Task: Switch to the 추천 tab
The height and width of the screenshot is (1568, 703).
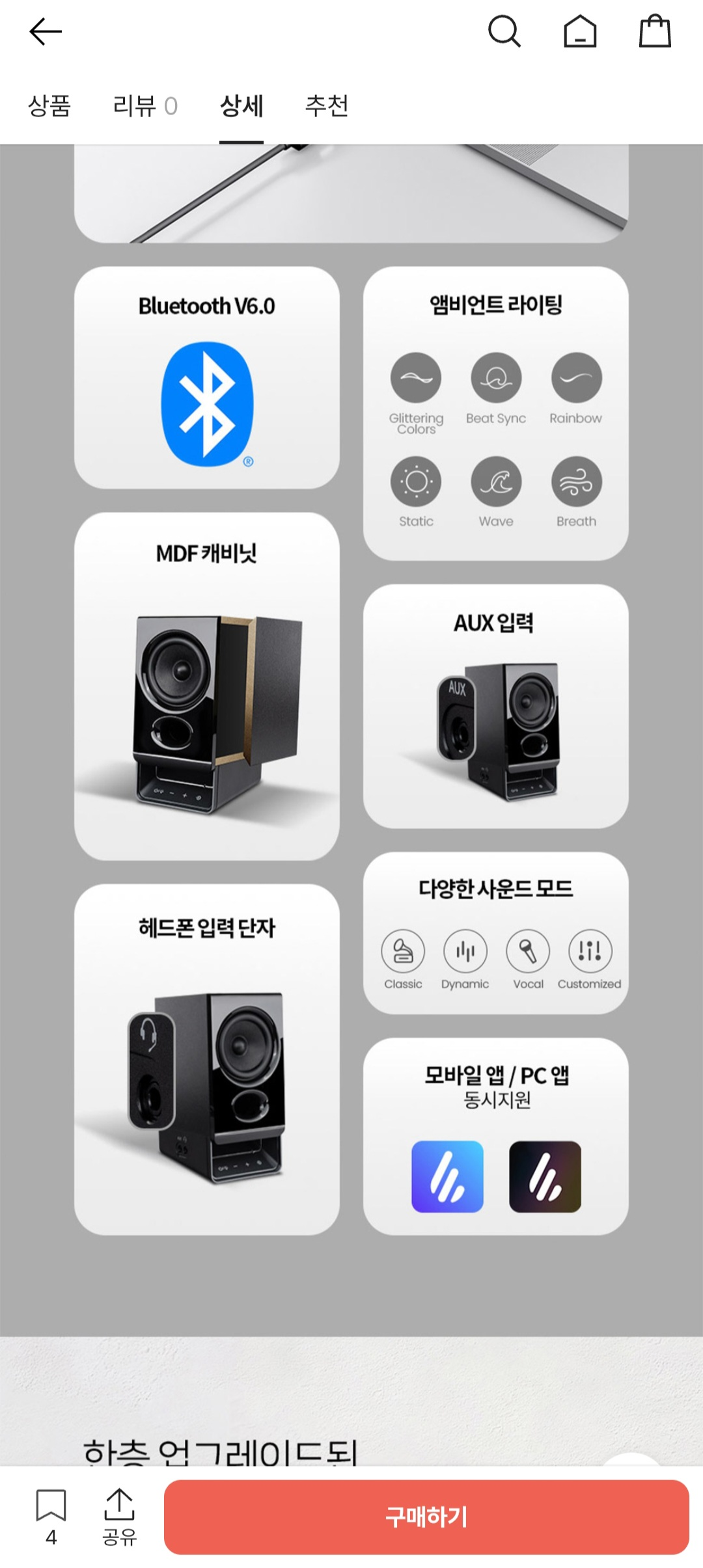Action: click(x=327, y=106)
